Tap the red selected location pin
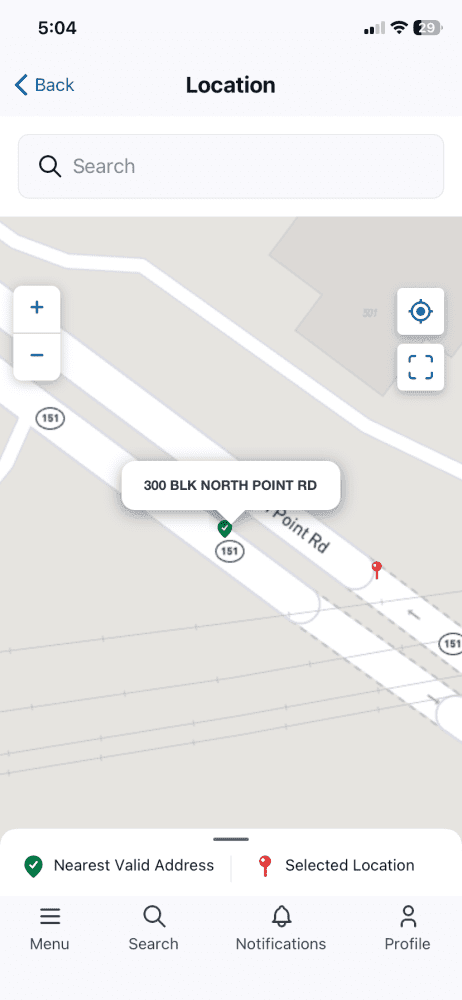The height and width of the screenshot is (1000, 462). tap(376, 570)
